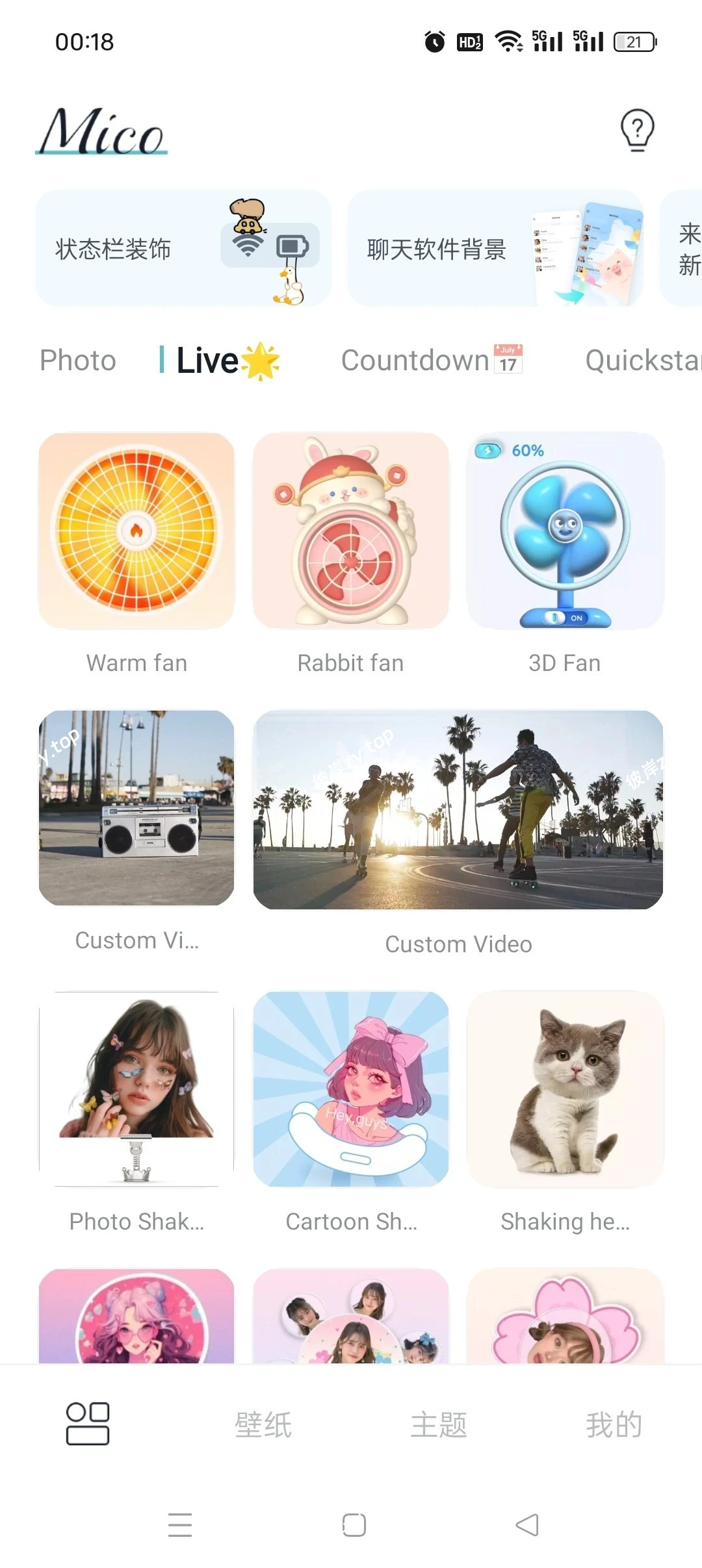Open the help lightbulb icon
The width and height of the screenshot is (702, 1568).
pos(637,130)
